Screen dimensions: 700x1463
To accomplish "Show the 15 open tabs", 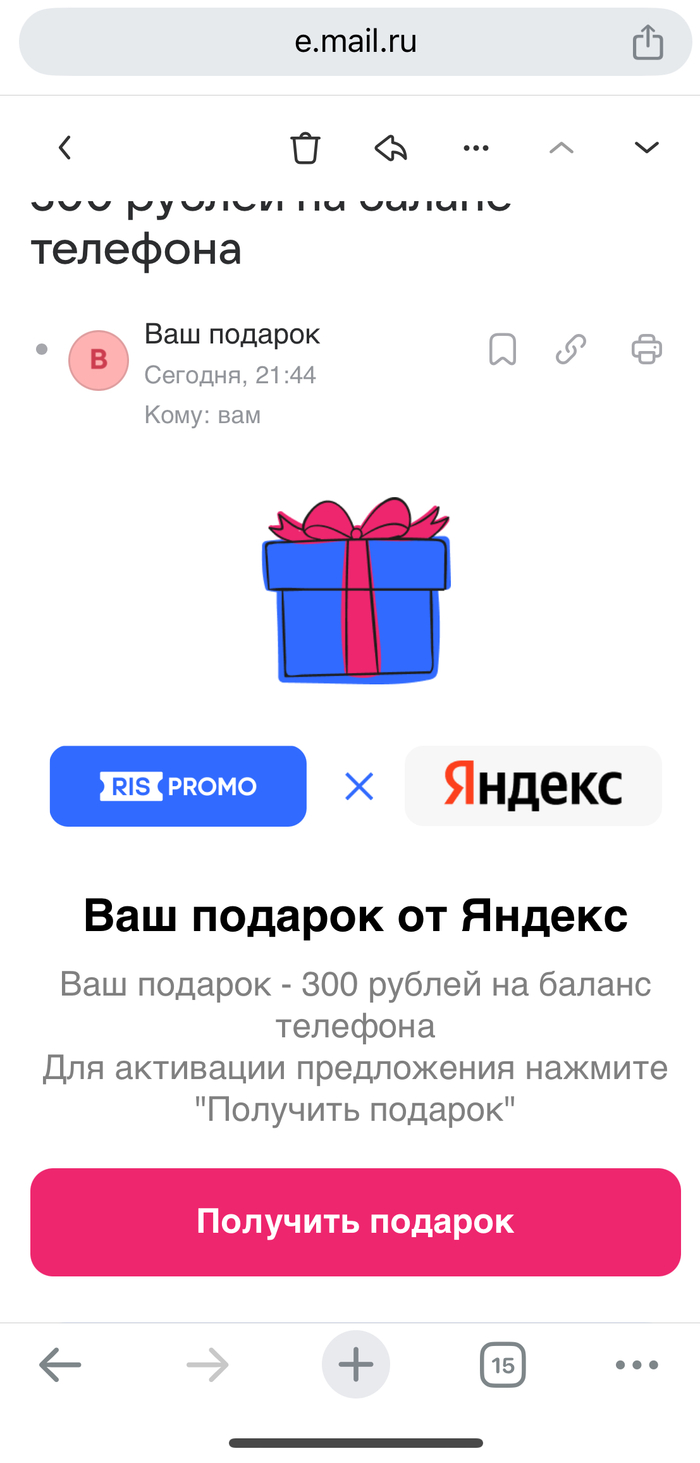I will (502, 1364).
